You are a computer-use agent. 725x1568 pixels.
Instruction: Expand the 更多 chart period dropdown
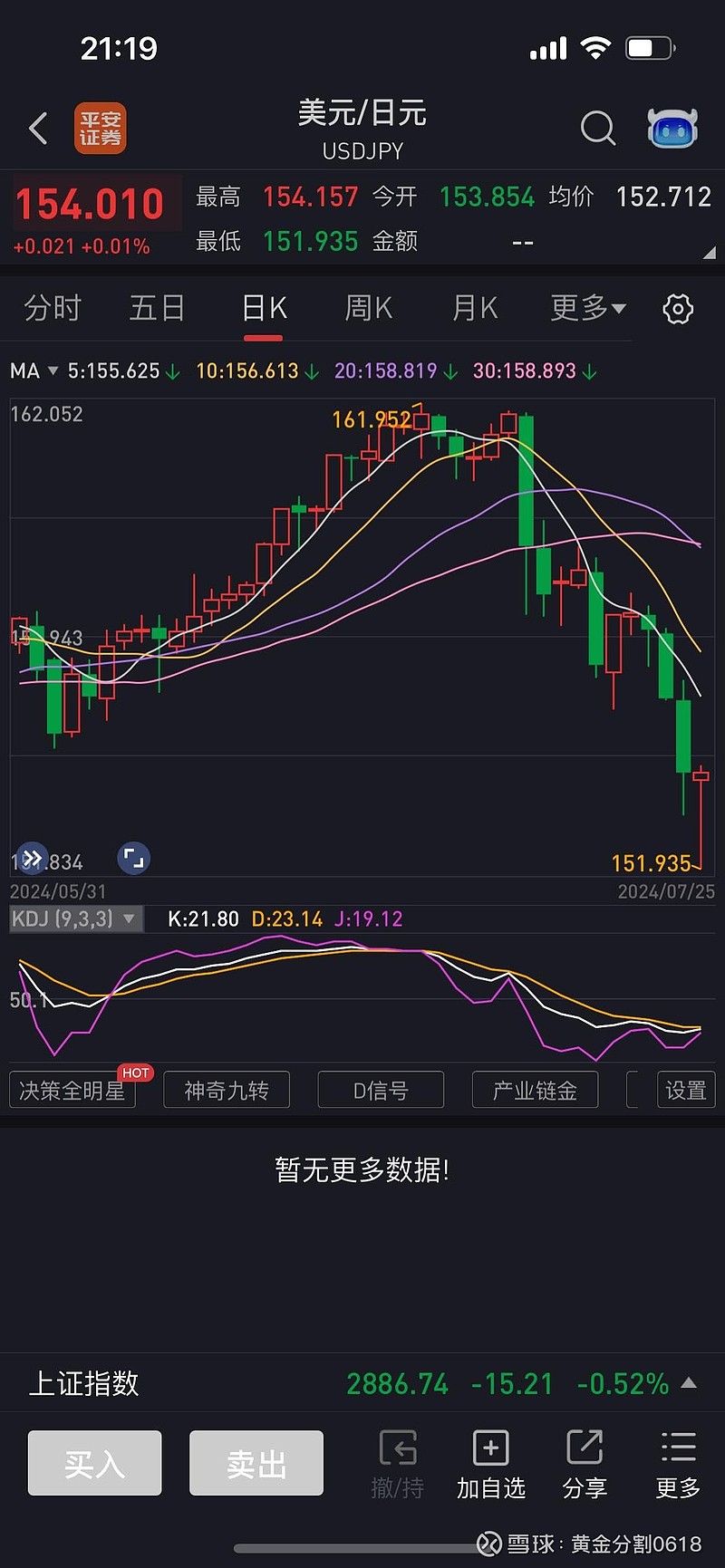588,308
